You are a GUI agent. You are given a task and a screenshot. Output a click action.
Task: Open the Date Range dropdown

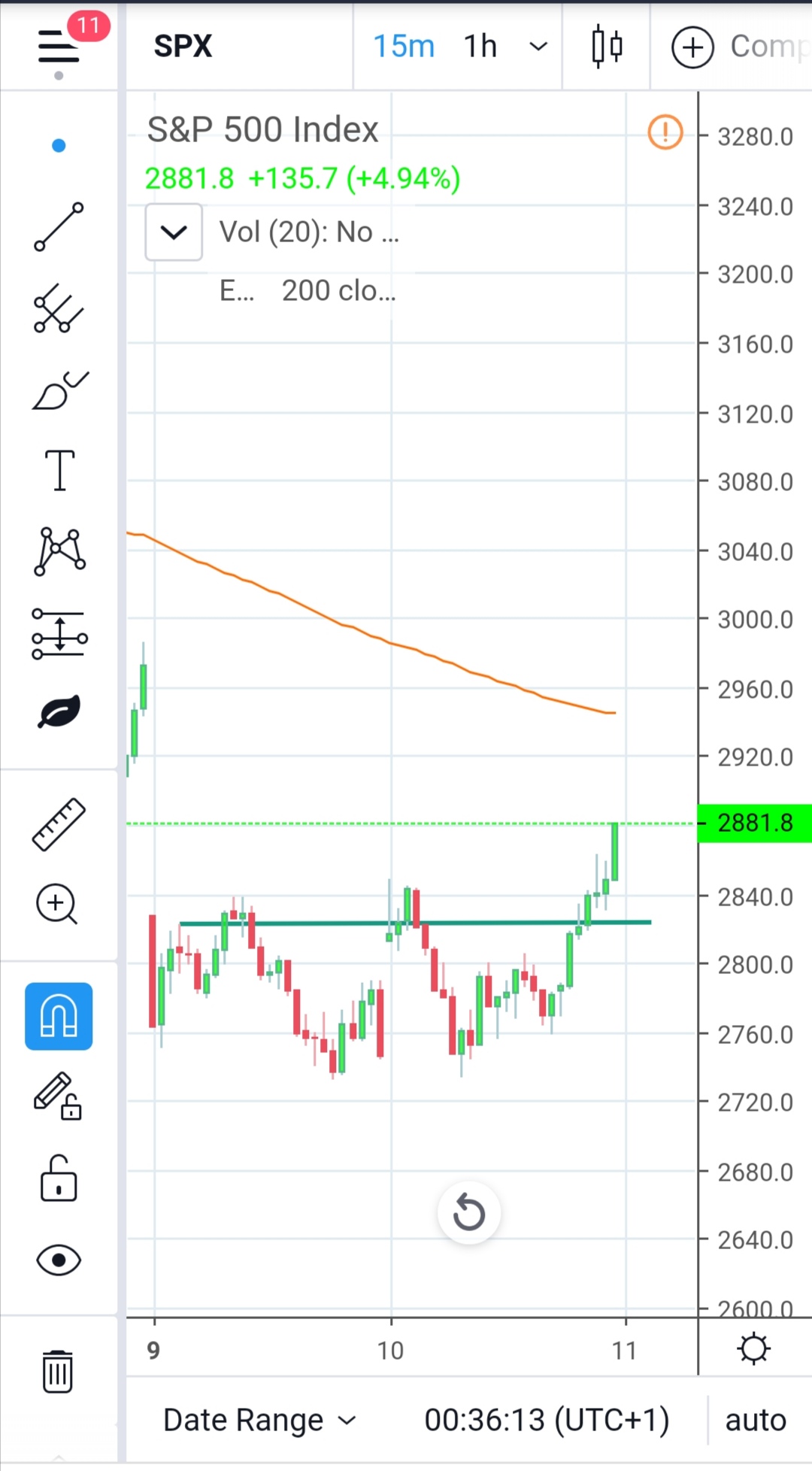259,1420
